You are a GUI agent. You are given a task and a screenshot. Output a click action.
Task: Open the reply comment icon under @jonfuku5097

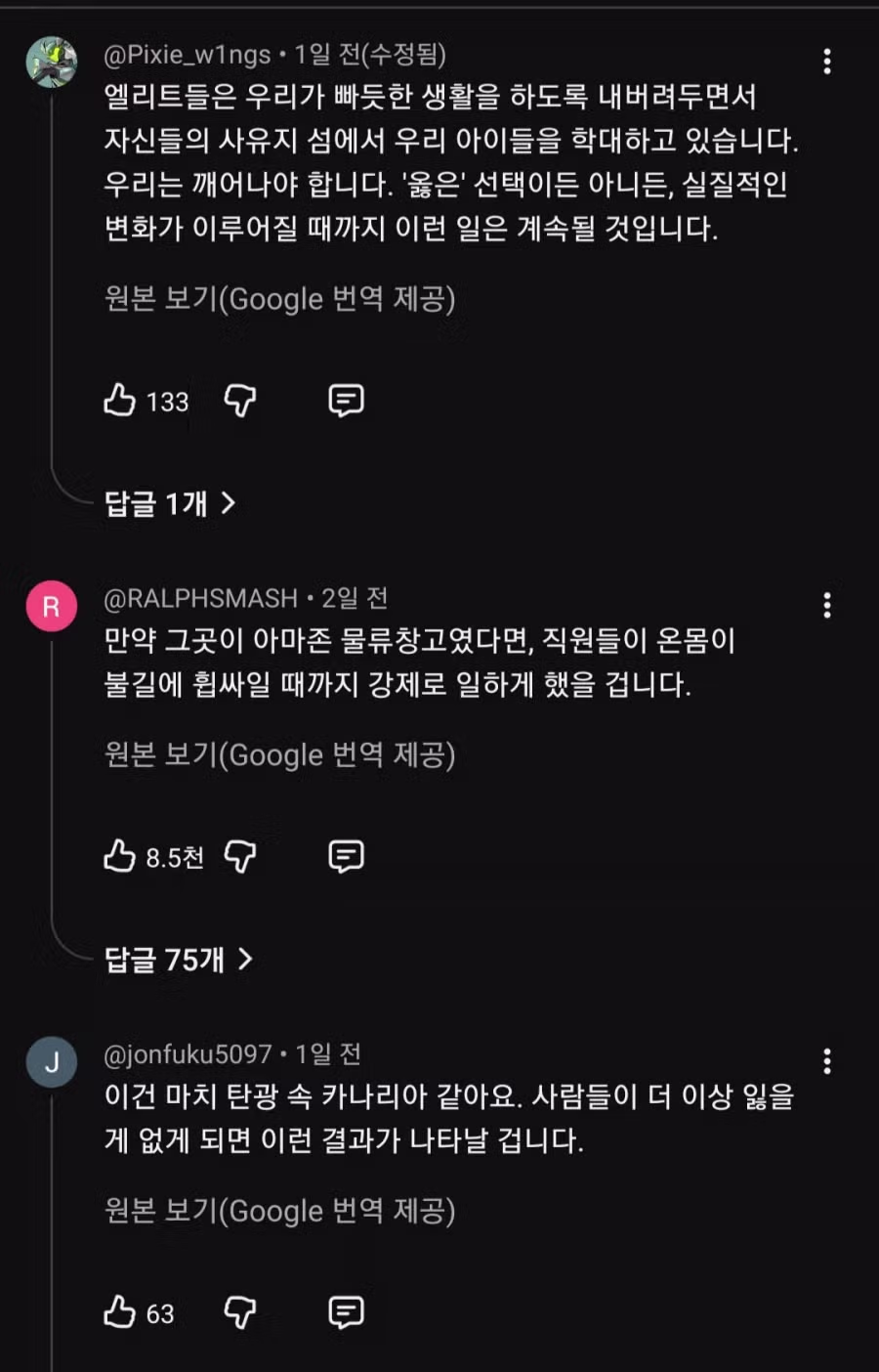(x=346, y=1312)
